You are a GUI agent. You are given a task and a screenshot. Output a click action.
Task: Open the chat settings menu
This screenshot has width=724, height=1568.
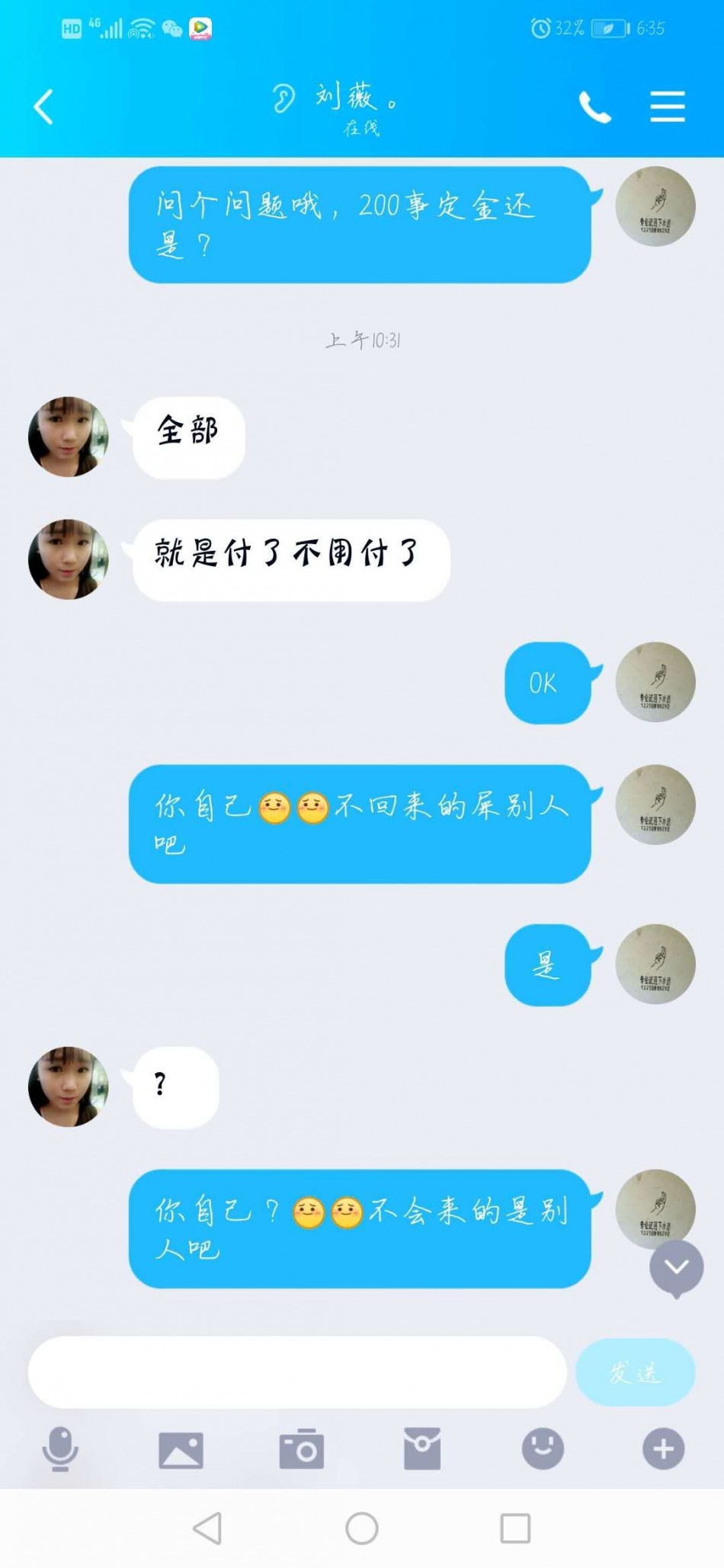click(667, 107)
